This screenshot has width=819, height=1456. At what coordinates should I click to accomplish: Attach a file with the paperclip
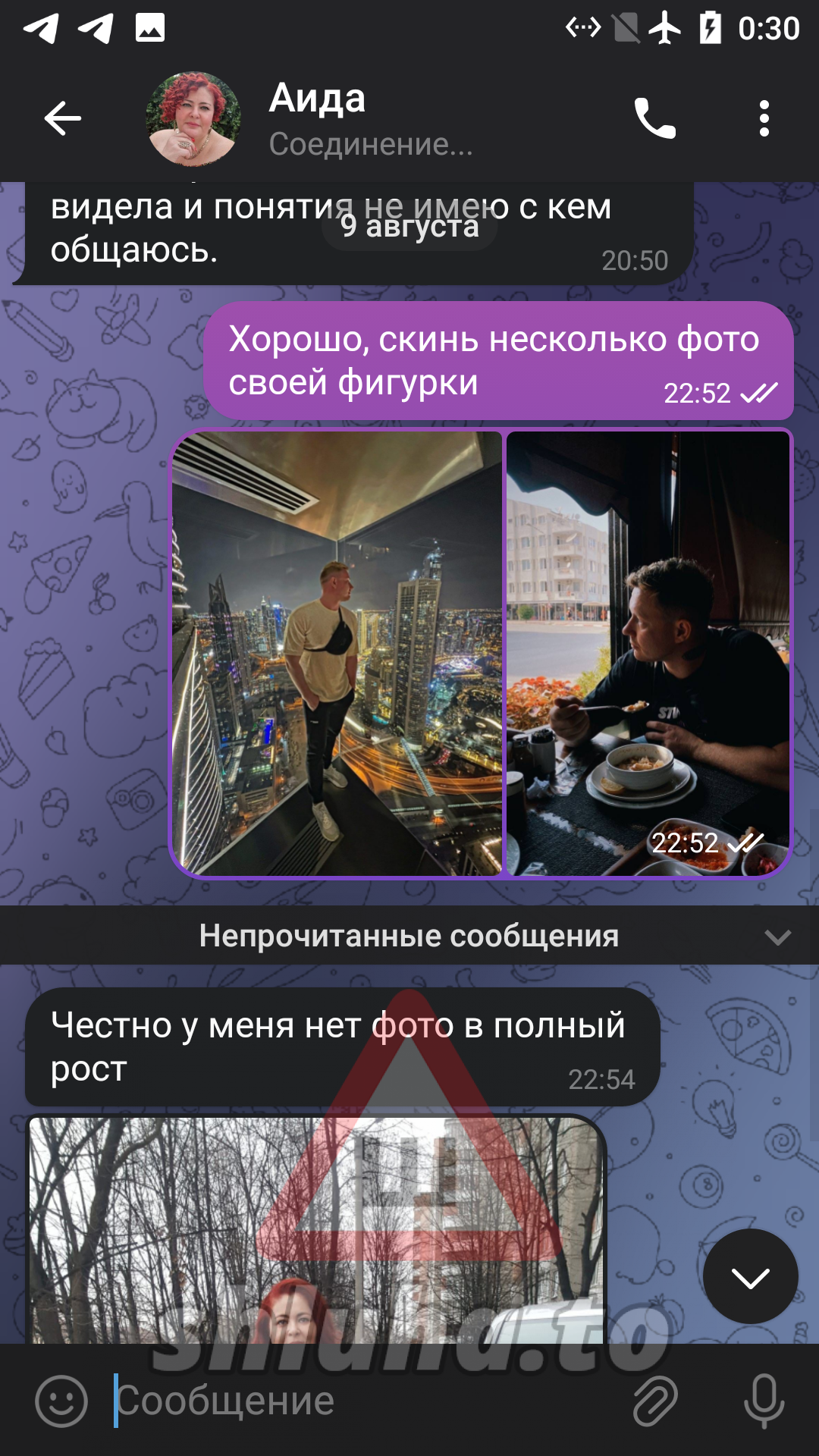(x=654, y=1401)
